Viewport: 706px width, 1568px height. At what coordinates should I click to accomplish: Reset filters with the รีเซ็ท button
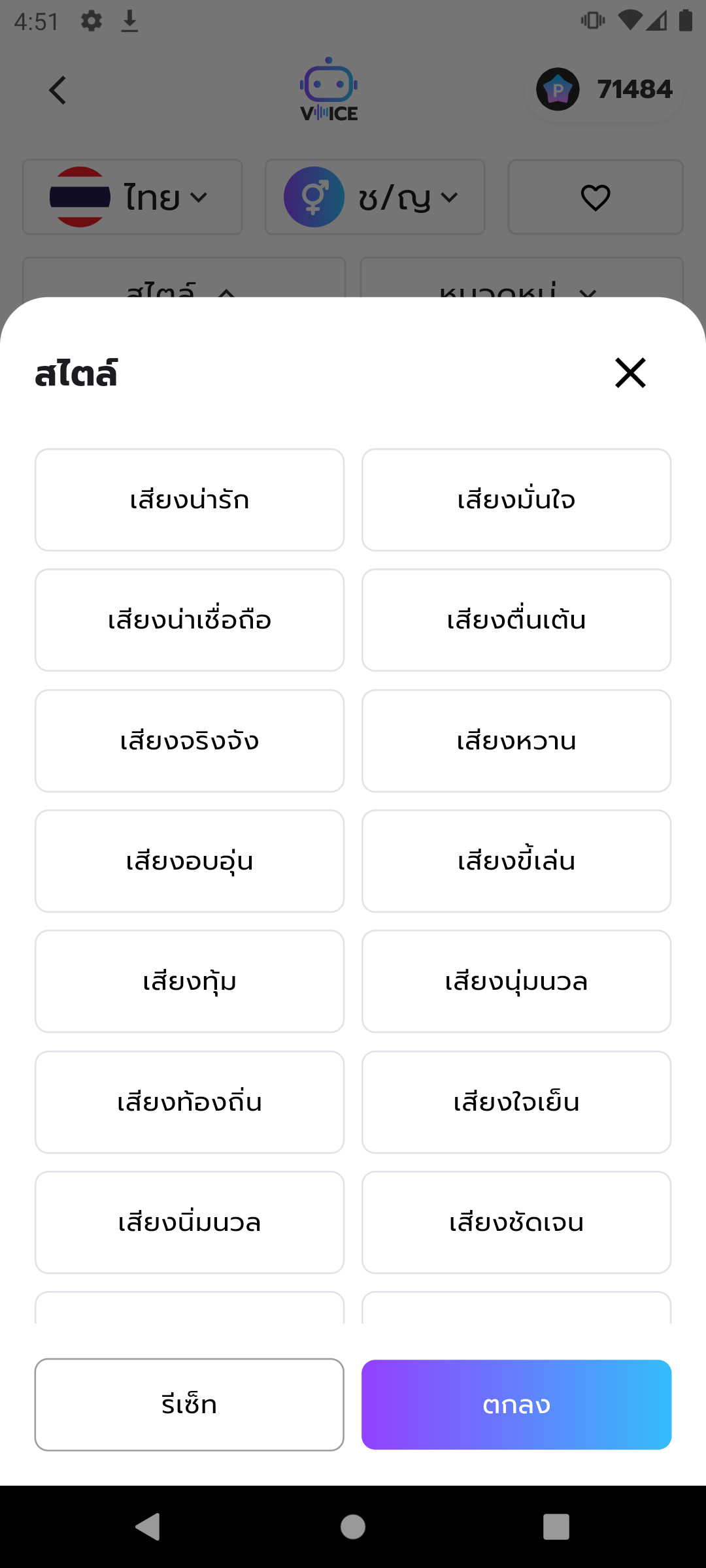[x=190, y=1405]
